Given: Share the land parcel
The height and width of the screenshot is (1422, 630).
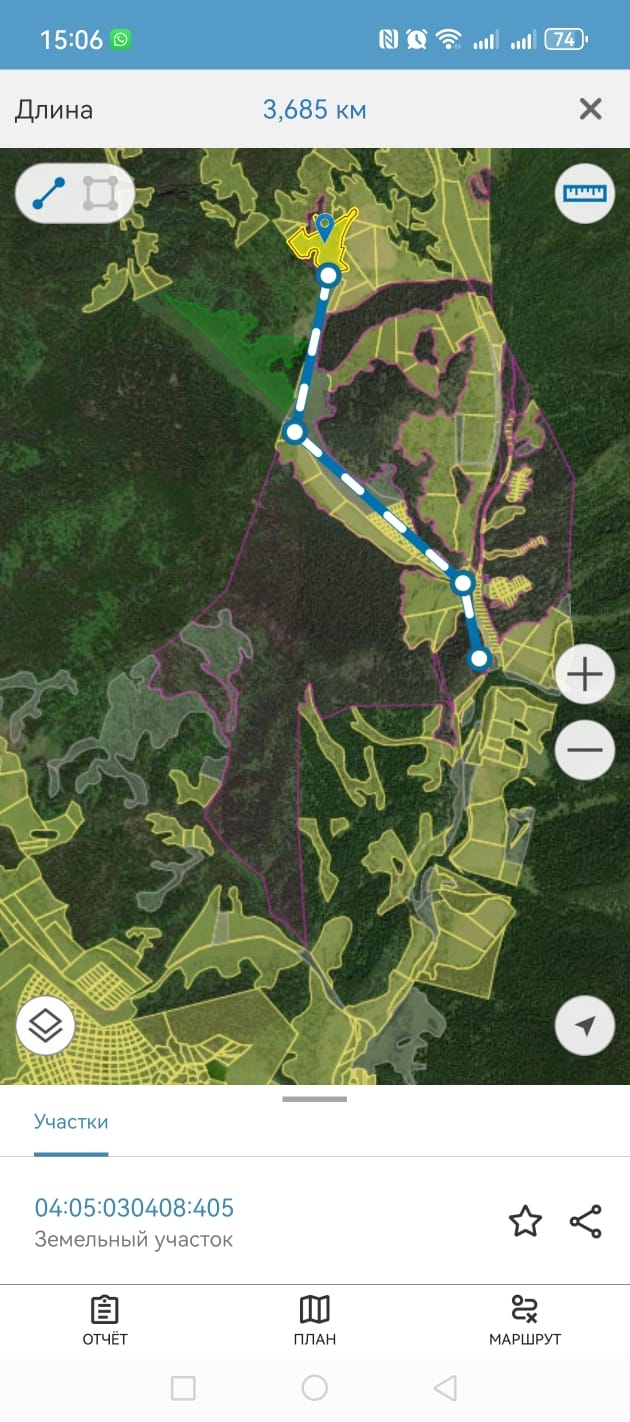Looking at the screenshot, I should (x=585, y=1221).
